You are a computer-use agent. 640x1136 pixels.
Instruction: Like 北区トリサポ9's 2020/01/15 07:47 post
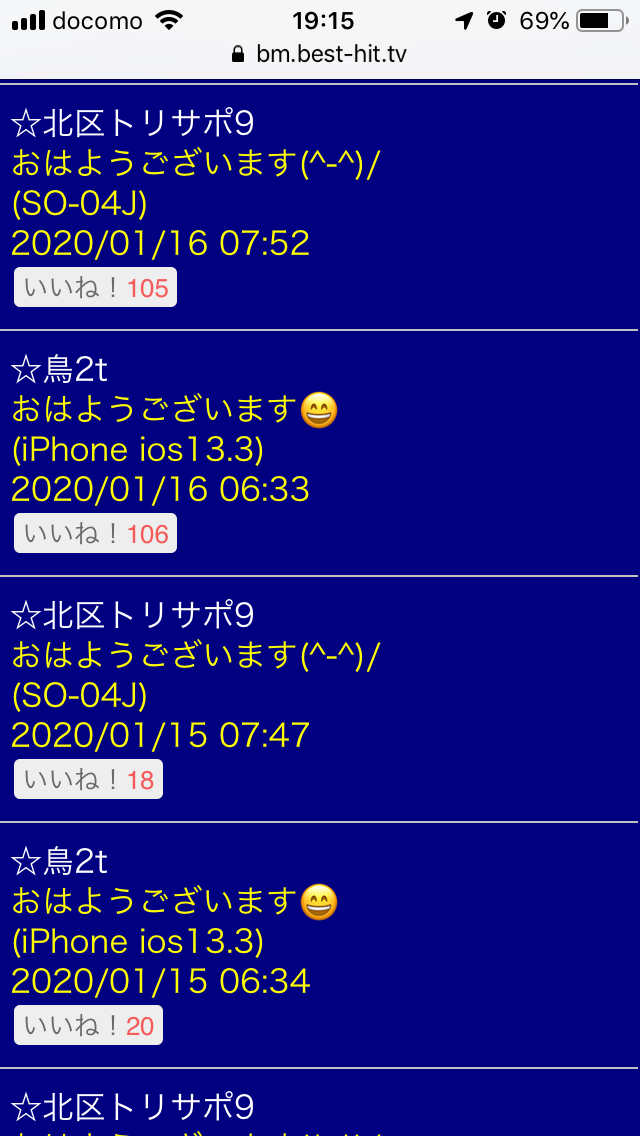[88, 780]
